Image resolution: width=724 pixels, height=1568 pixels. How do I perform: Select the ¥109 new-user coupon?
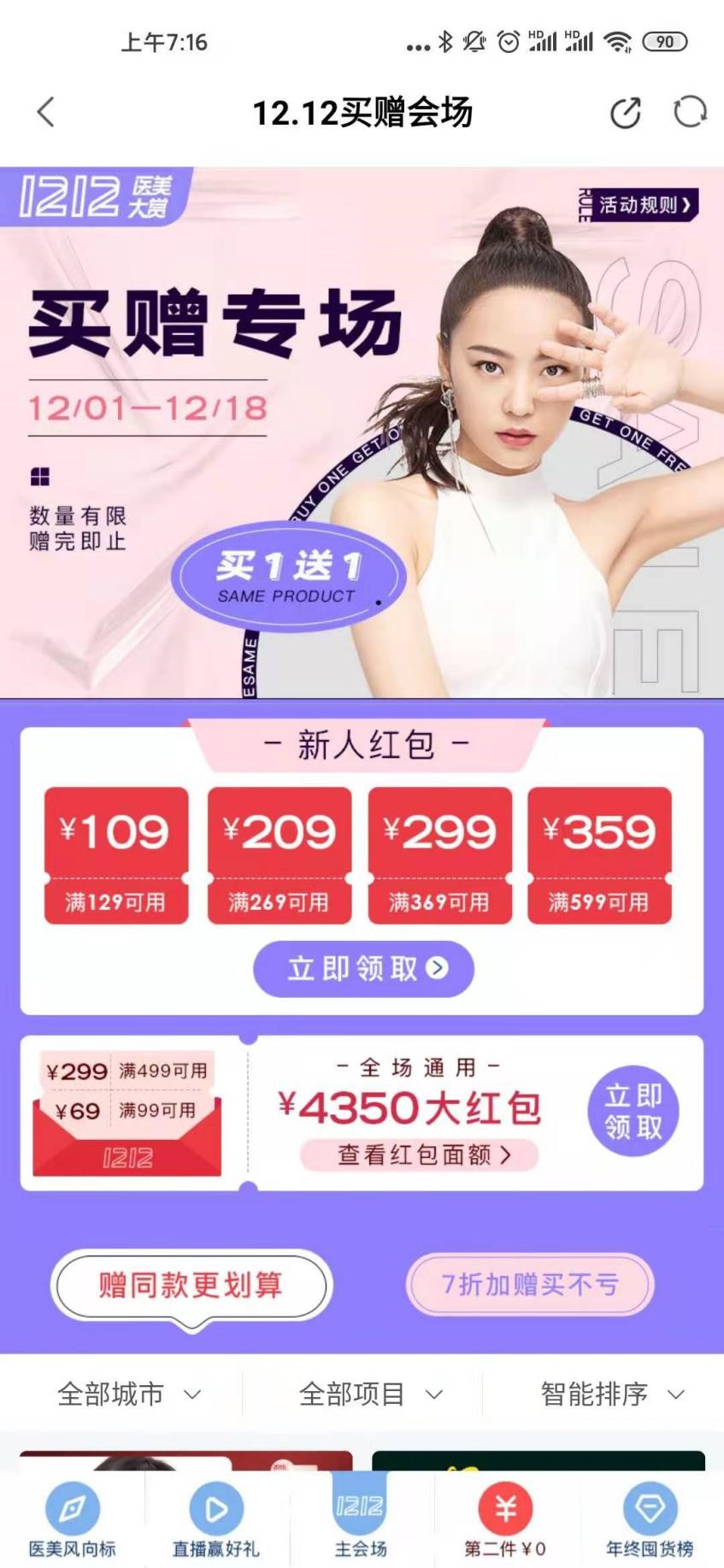coord(116,854)
